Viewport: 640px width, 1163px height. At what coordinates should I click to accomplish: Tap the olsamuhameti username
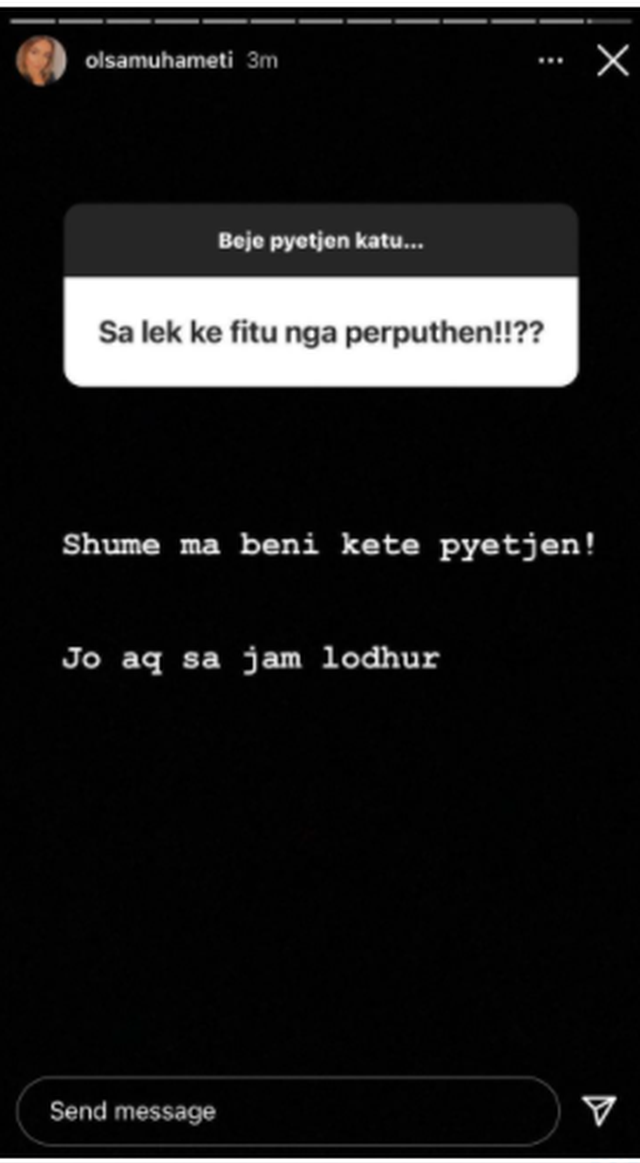(x=159, y=61)
